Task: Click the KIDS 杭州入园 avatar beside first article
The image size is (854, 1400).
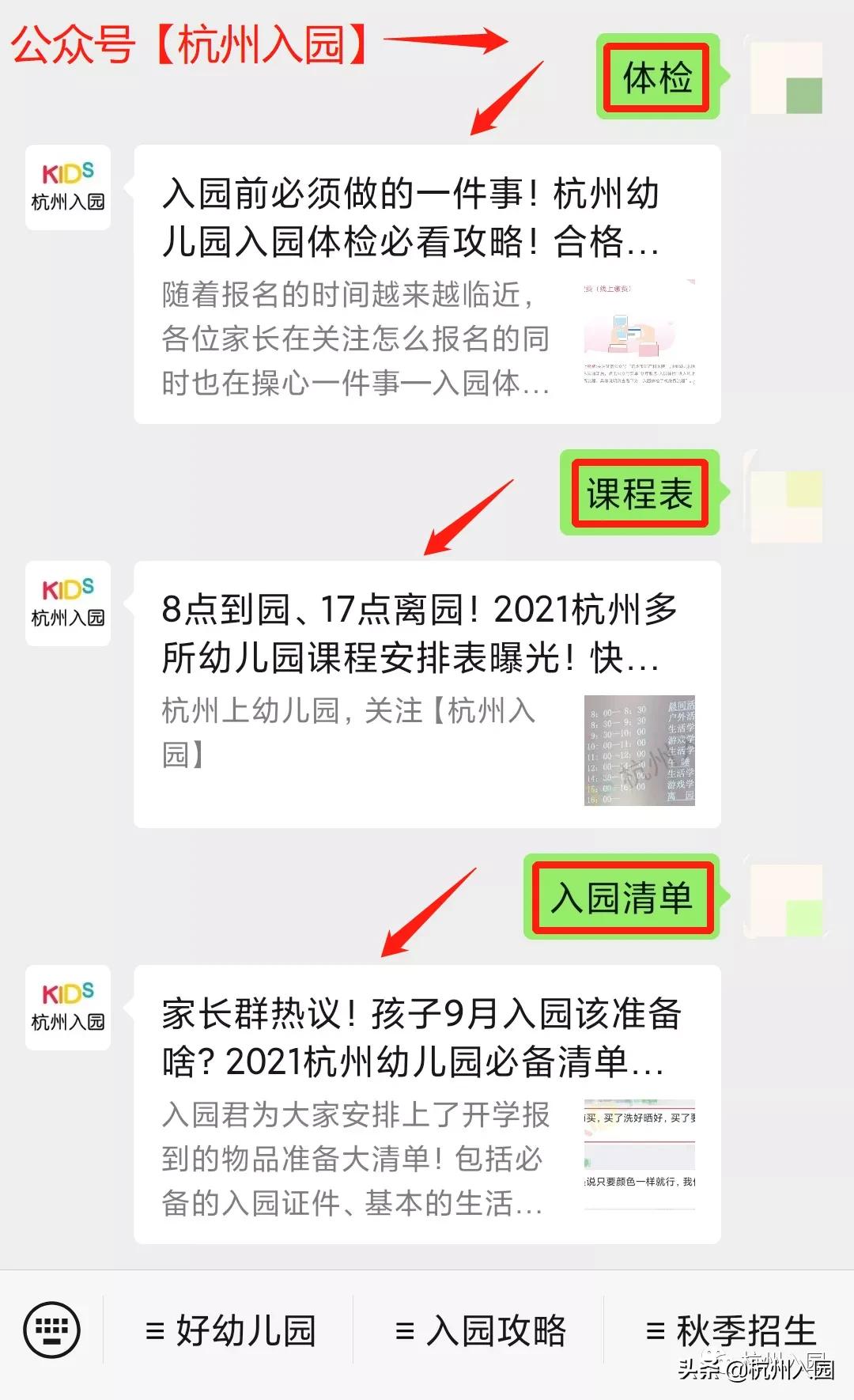Action: [x=67, y=187]
